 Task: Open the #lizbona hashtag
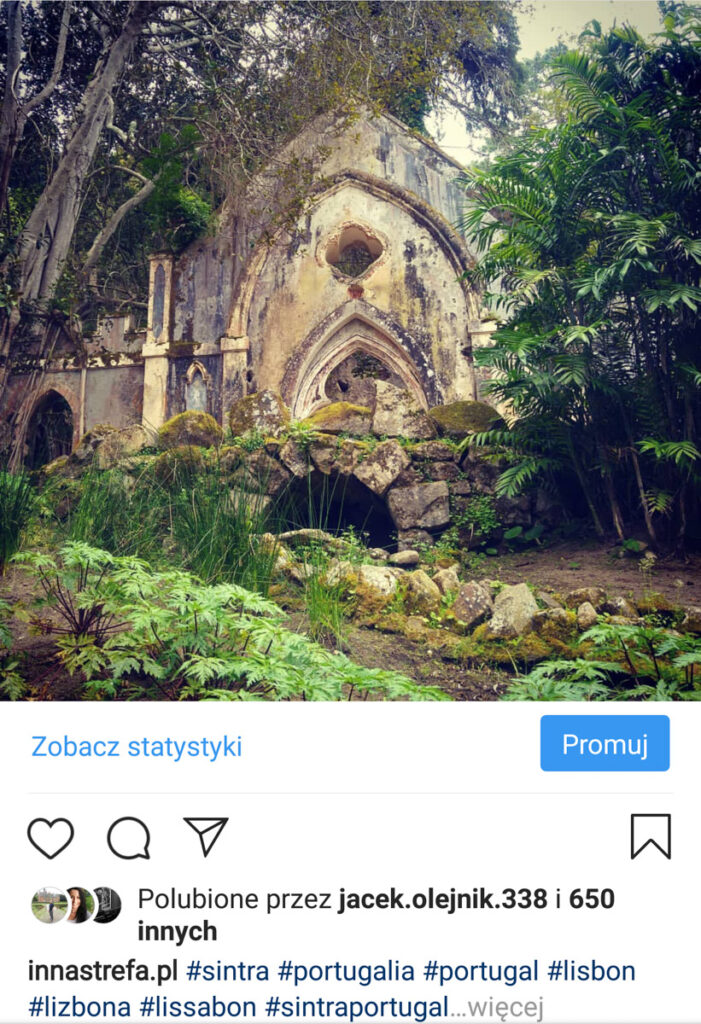pyautogui.click(x=79, y=1007)
